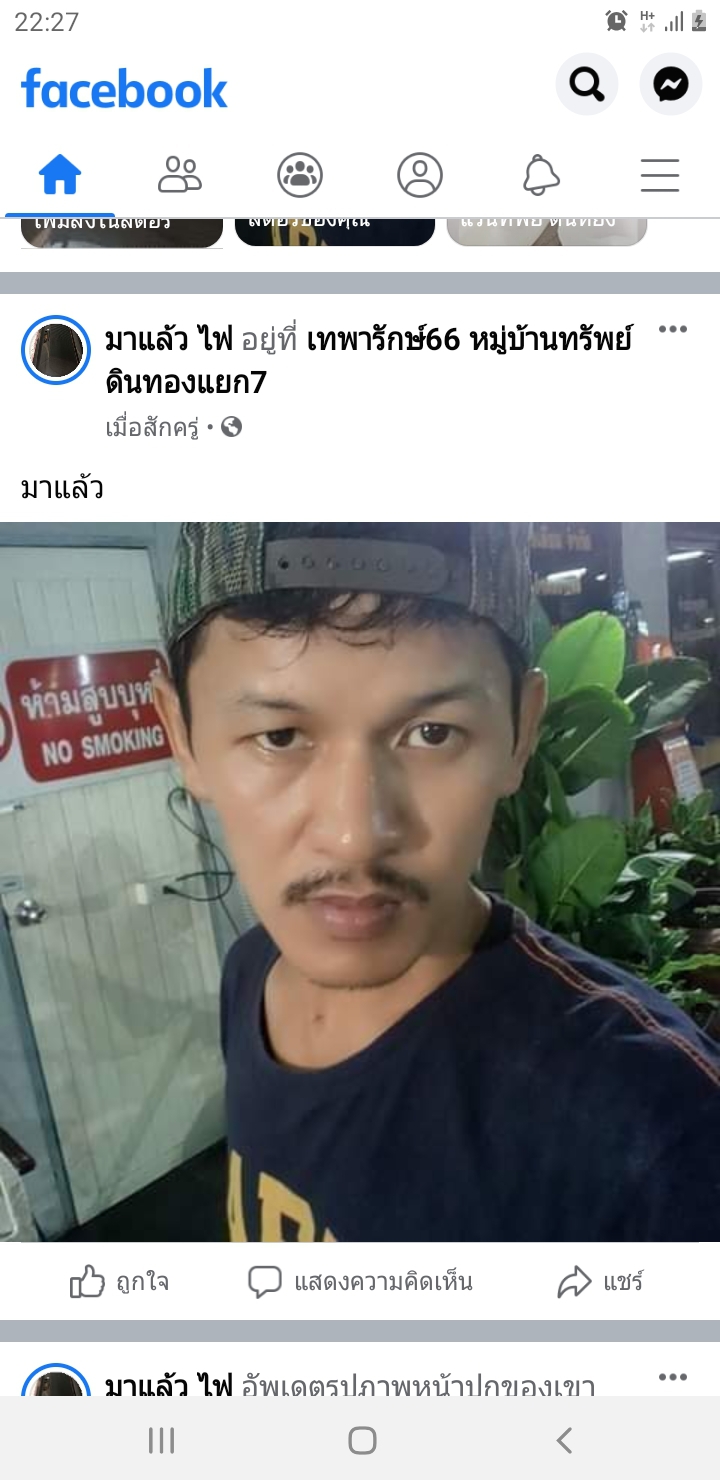Screen dimensions: 720x1480
Task: Like the post with ถูกใจ
Action: point(120,1282)
